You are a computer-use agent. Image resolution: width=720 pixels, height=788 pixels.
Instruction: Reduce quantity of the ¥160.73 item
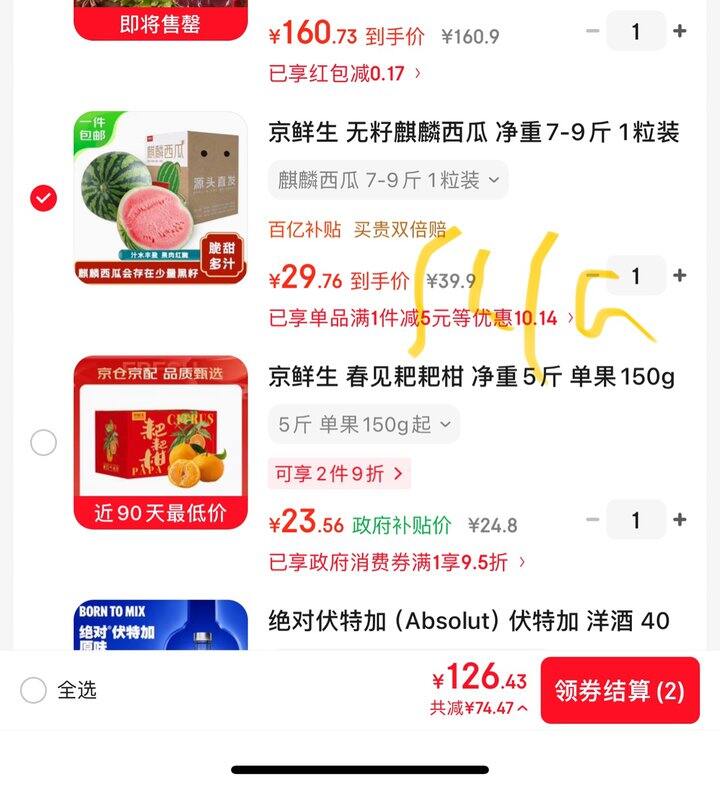pos(593,31)
